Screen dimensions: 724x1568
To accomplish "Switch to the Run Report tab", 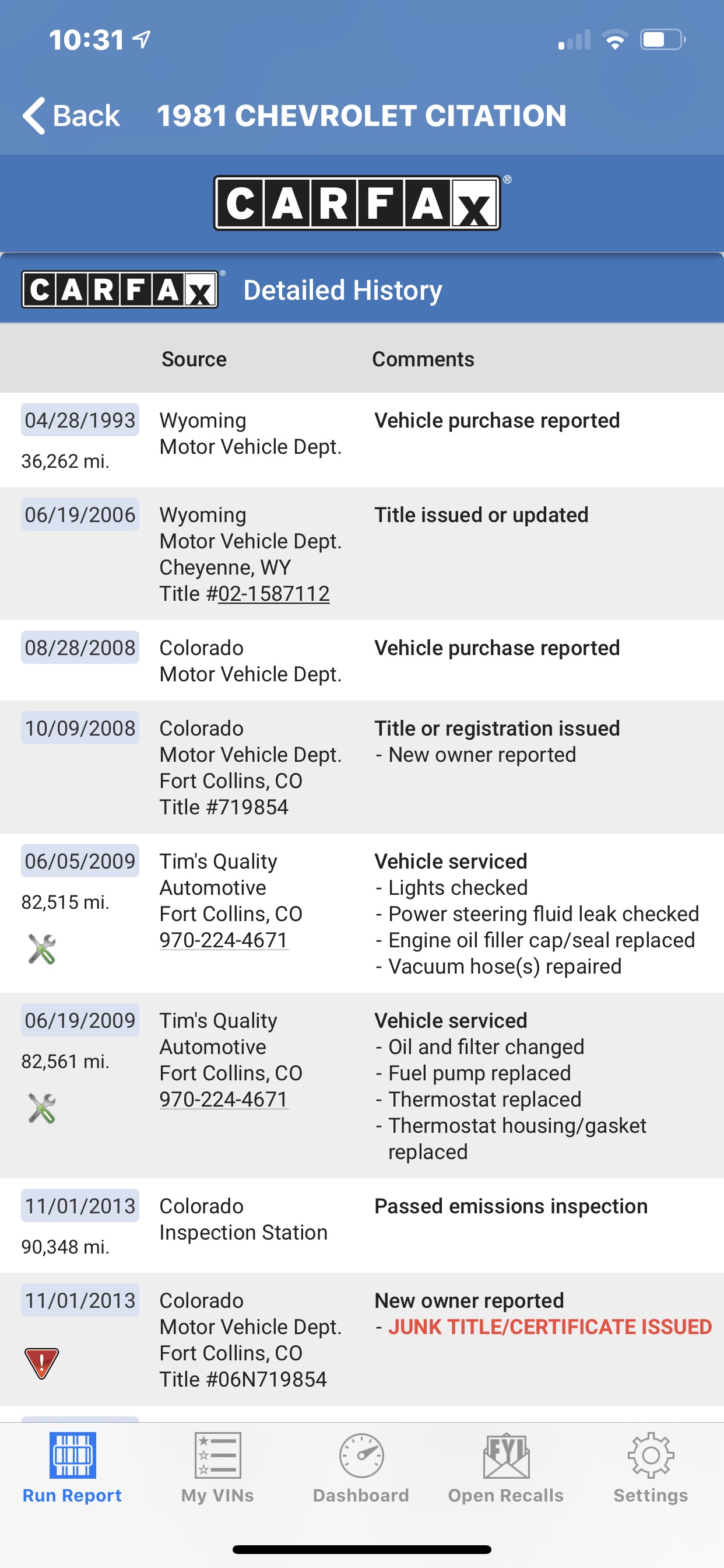I will coord(72,1468).
